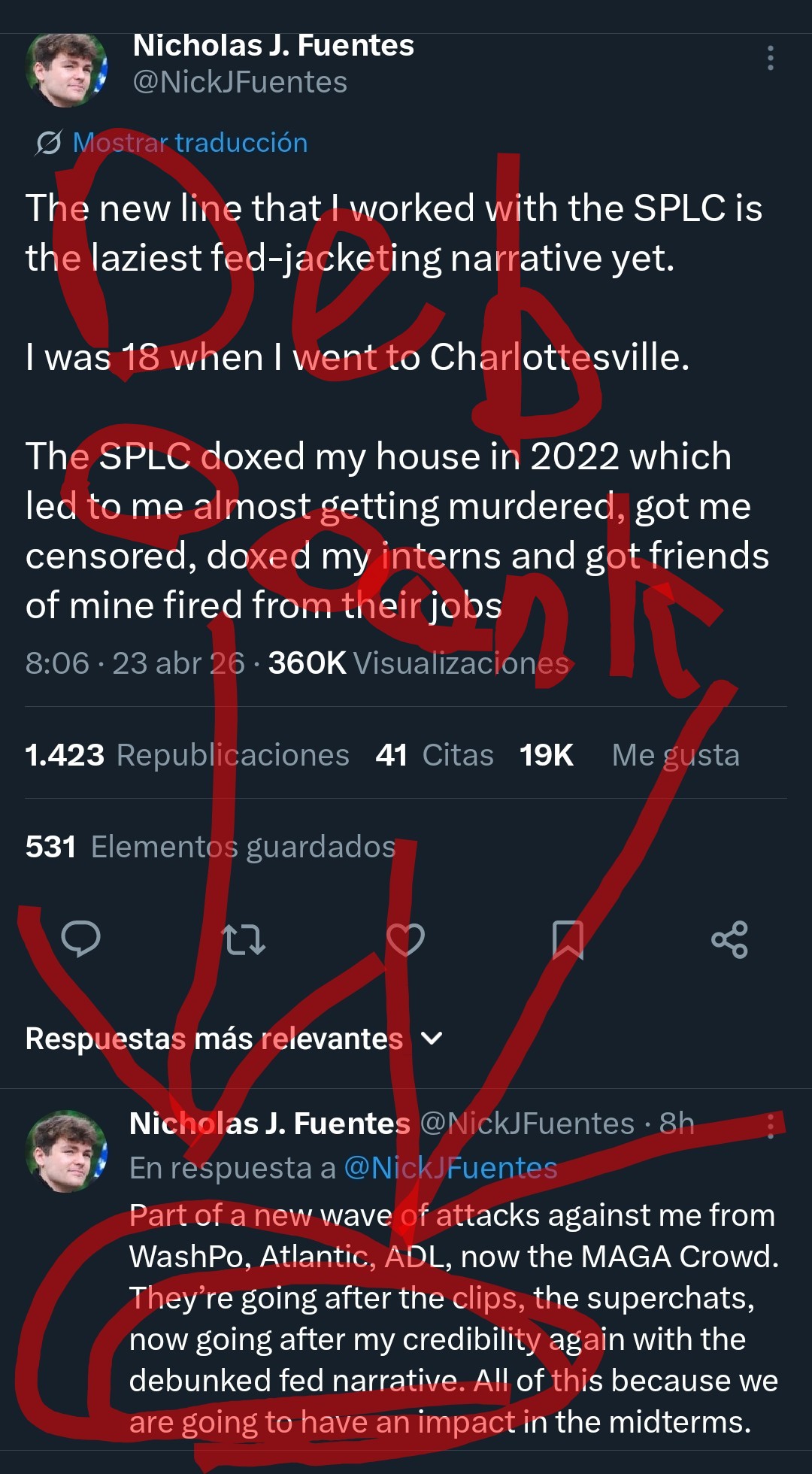Repost this post using the retweet icon
This screenshot has height=1474, width=812.
tap(244, 939)
